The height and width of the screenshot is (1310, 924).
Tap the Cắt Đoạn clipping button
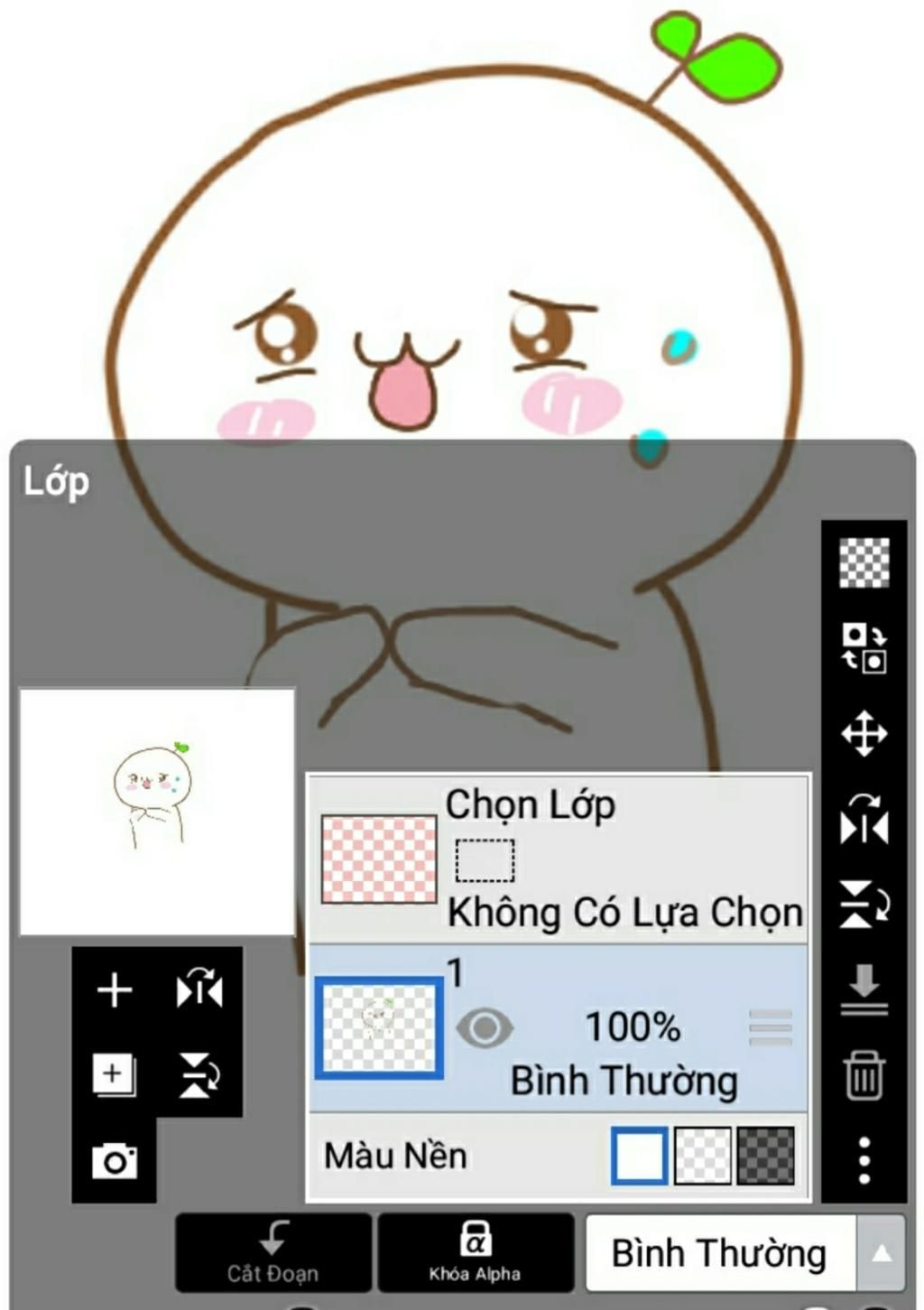point(273,1252)
